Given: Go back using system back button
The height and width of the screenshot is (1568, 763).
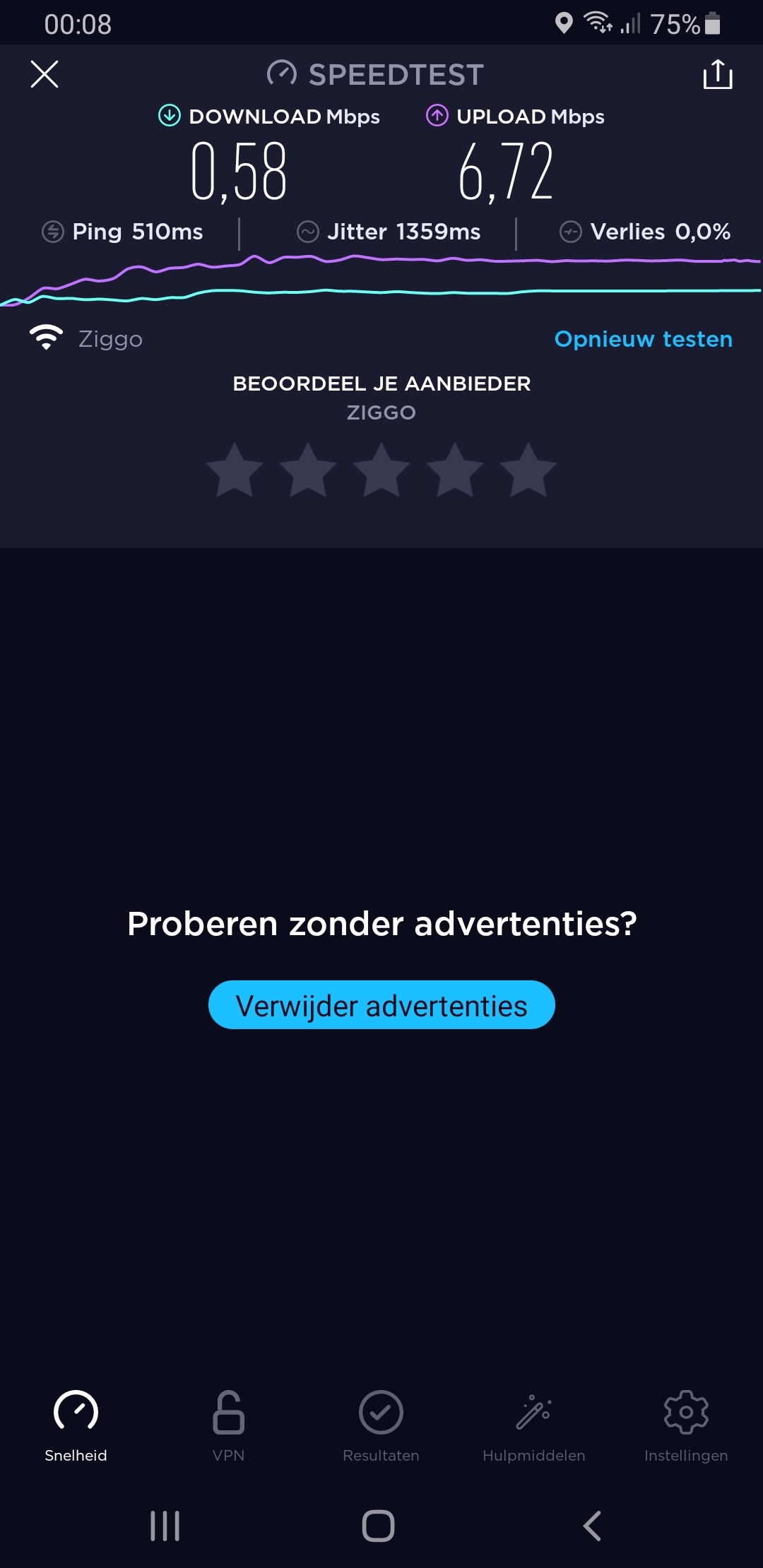Looking at the screenshot, I should pos(592,1526).
